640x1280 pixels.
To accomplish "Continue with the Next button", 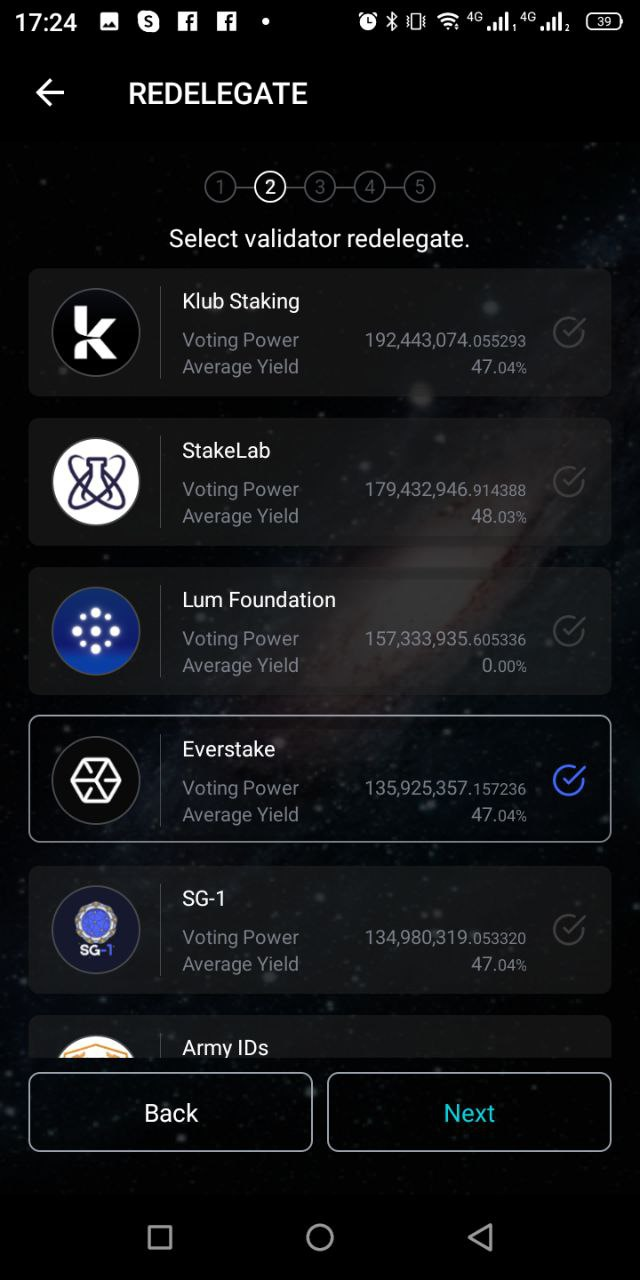I will (x=469, y=1112).
